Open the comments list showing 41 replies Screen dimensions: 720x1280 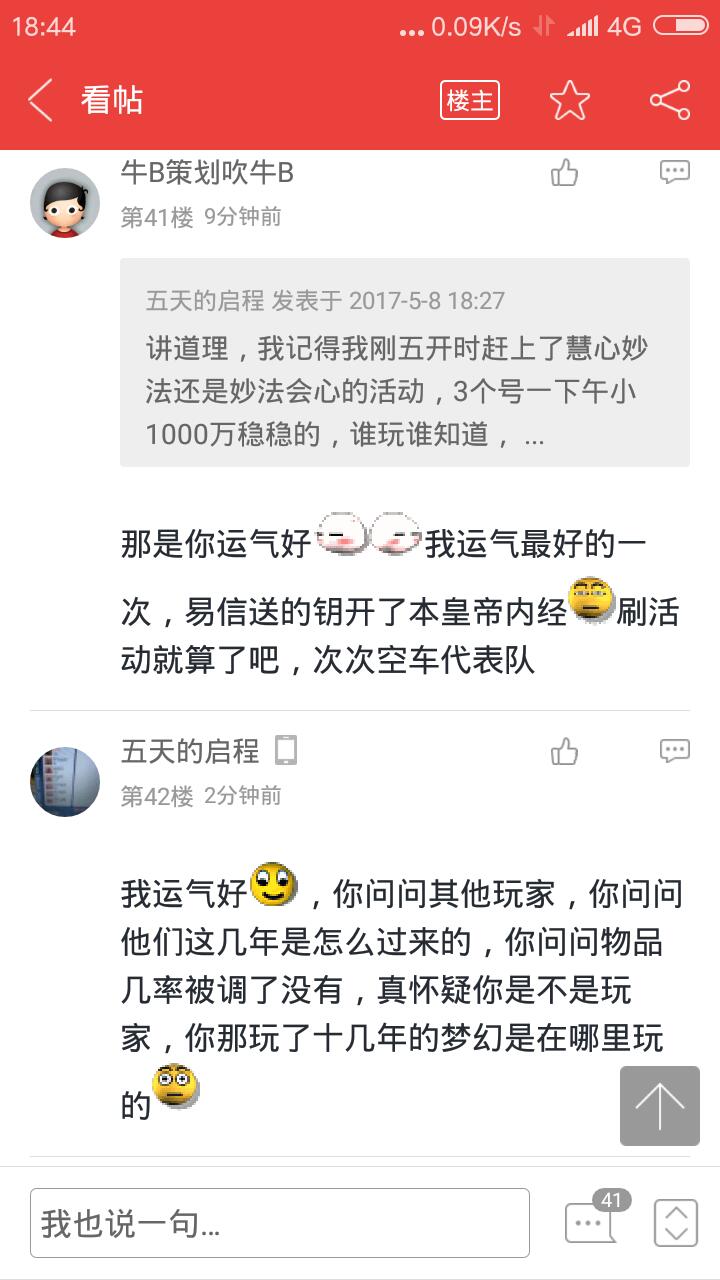click(x=592, y=1222)
